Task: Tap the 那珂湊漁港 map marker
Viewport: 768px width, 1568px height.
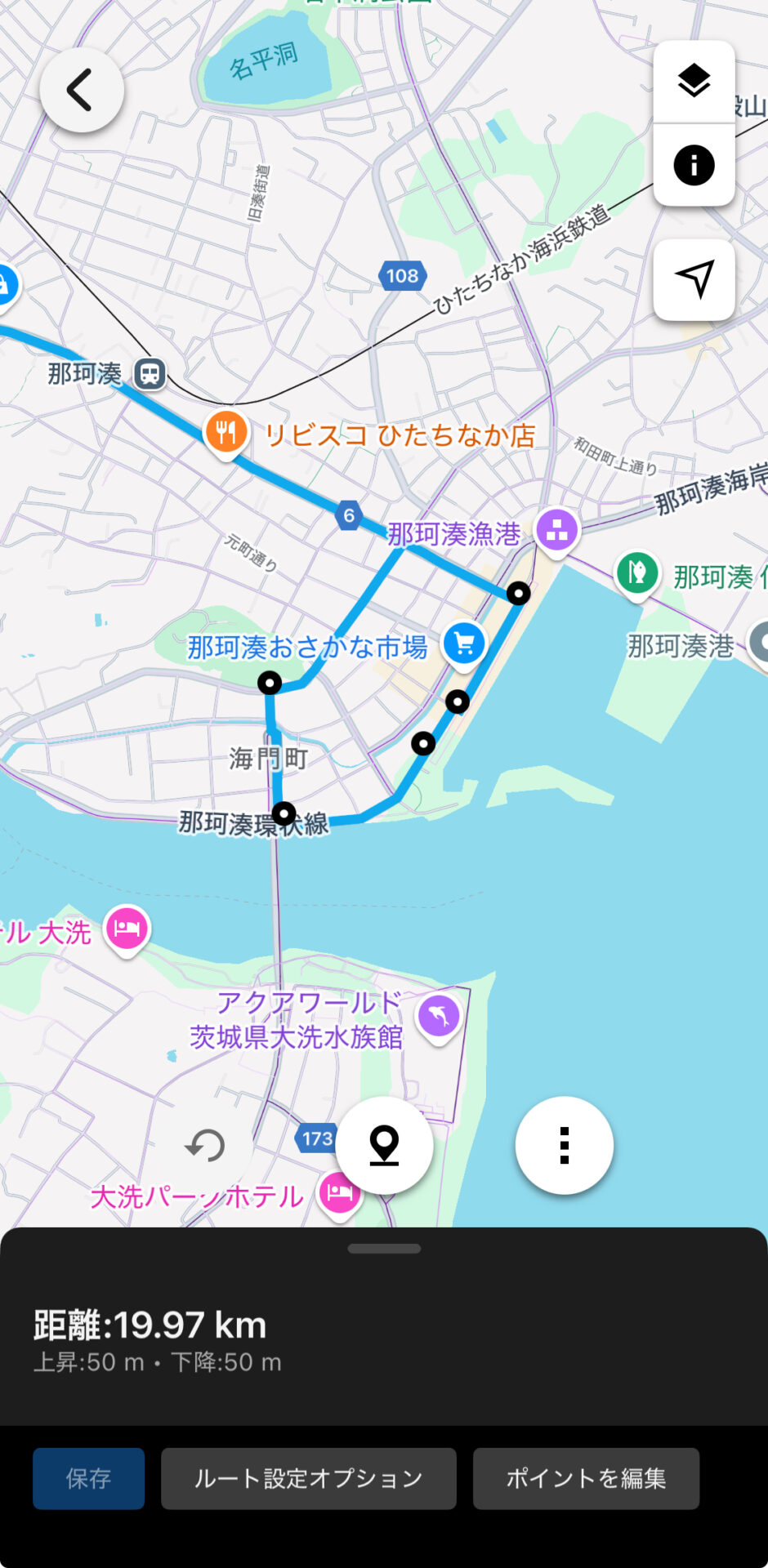Action: pos(557,532)
